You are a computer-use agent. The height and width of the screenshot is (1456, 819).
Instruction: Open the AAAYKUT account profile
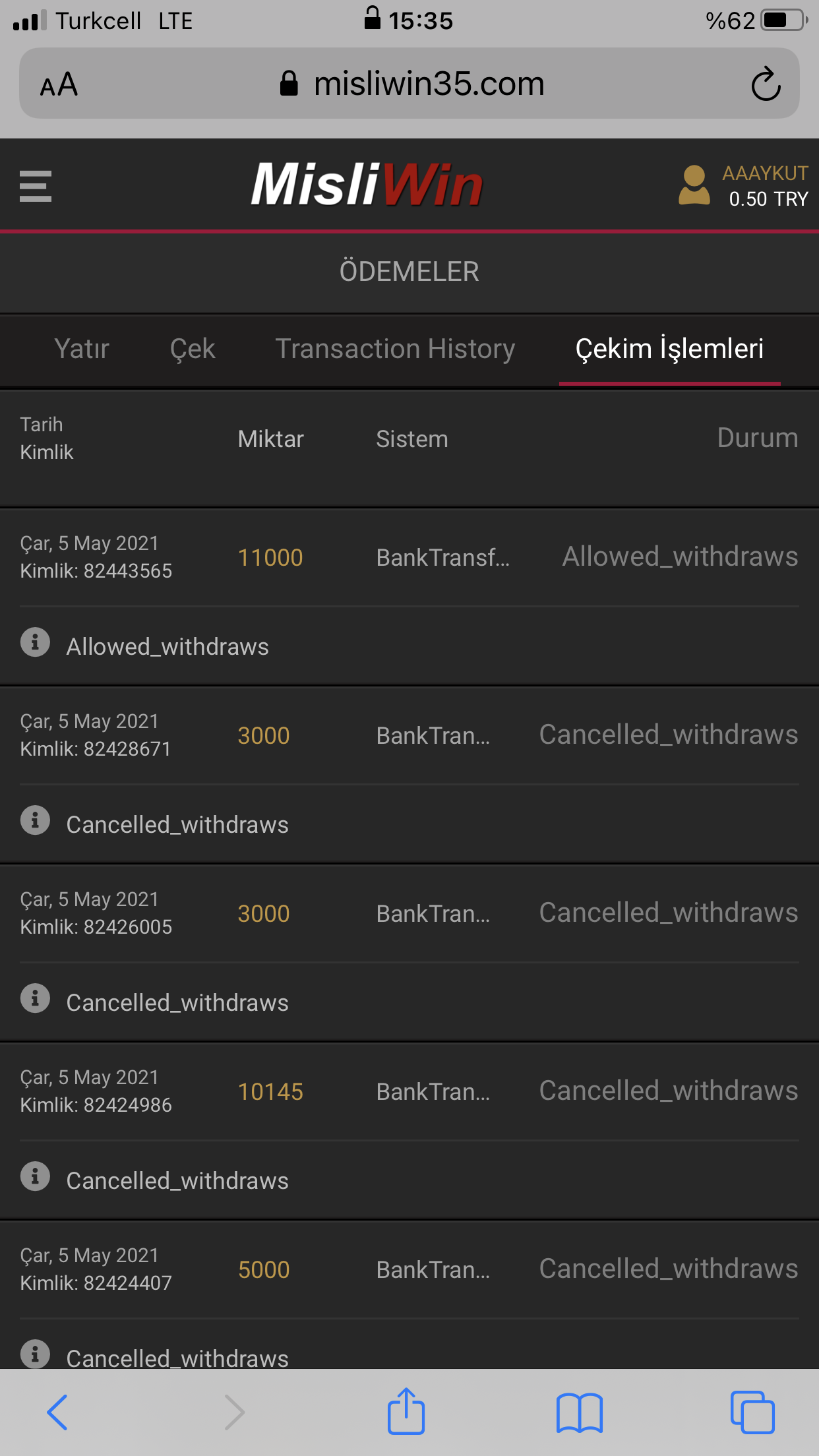pyautogui.click(x=743, y=186)
